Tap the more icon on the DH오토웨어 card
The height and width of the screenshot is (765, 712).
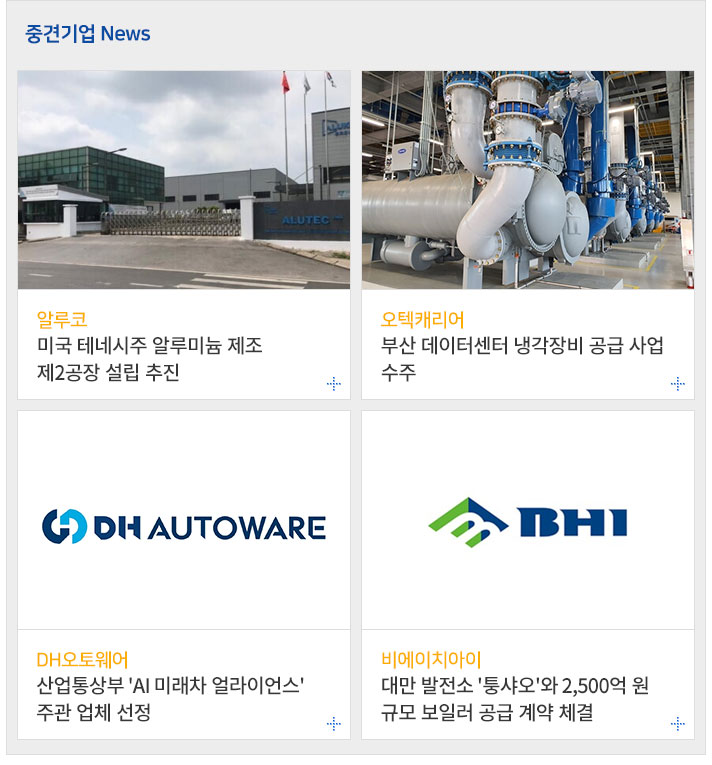[334, 724]
